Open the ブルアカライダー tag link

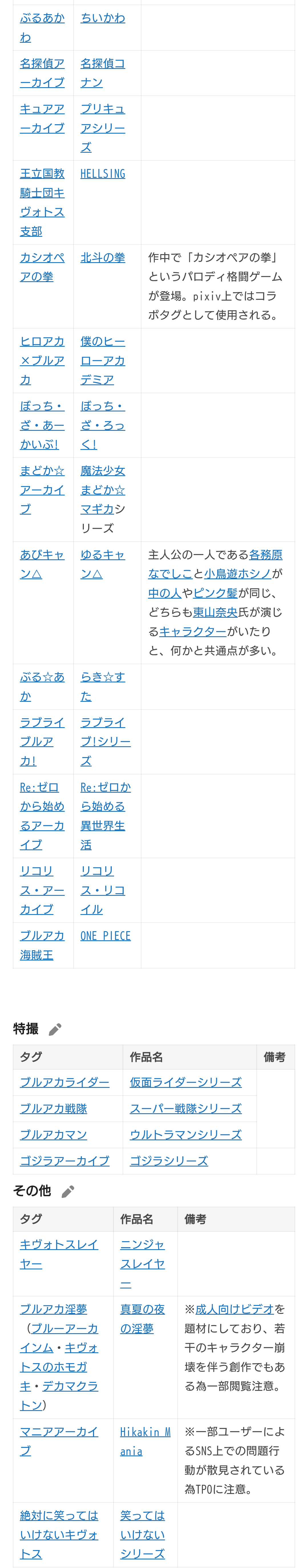(x=64, y=1082)
